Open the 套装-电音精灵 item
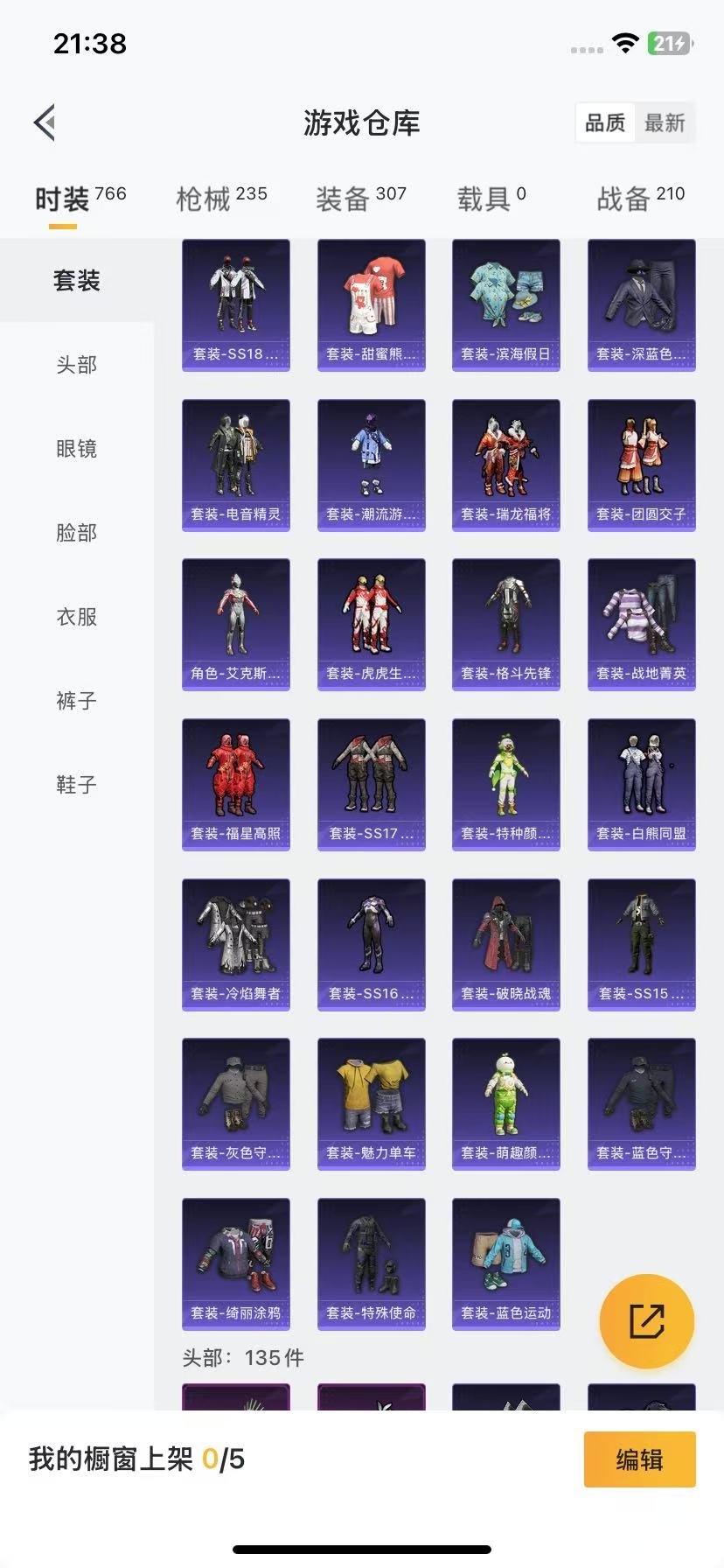This screenshot has height=1568, width=724. tap(236, 465)
